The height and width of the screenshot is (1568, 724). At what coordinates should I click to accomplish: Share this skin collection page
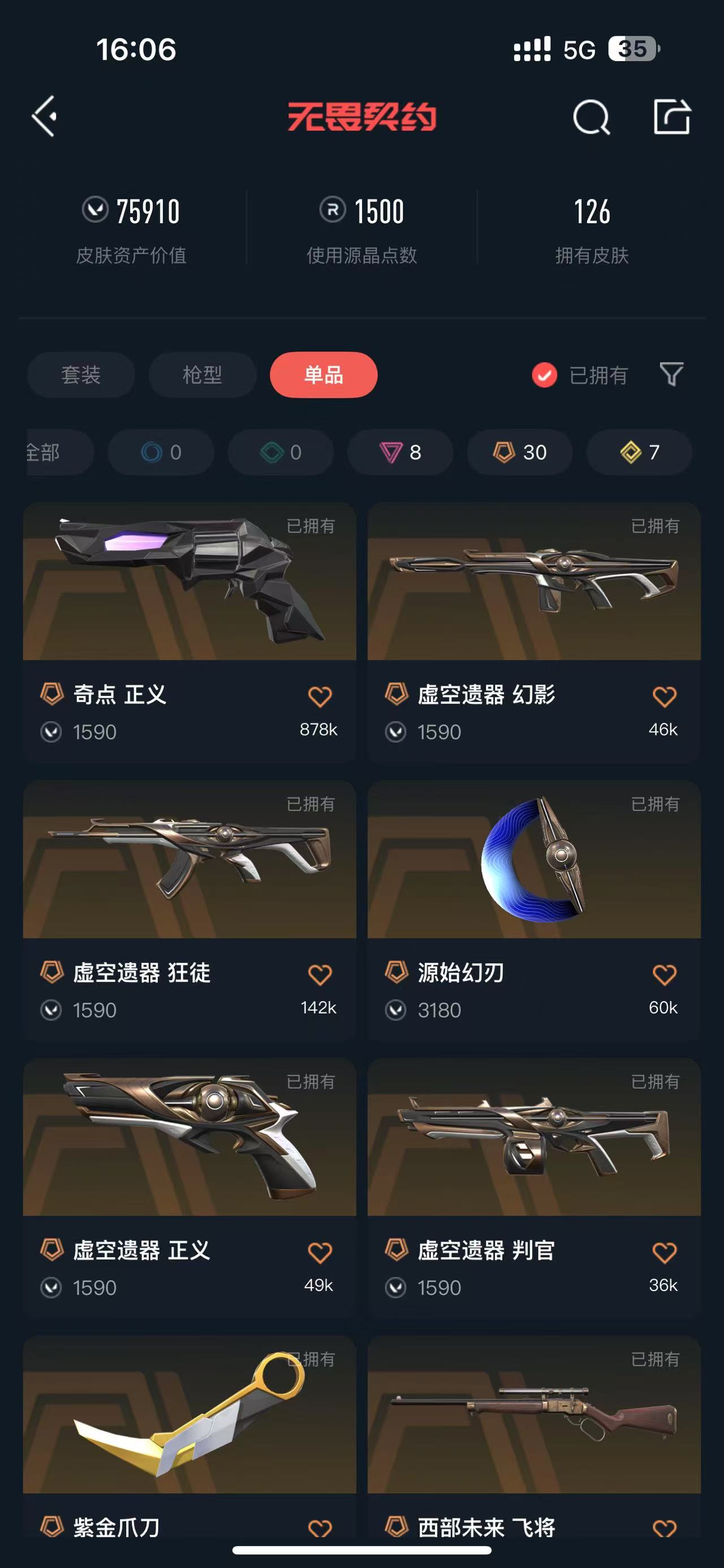click(x=671, y=116)
